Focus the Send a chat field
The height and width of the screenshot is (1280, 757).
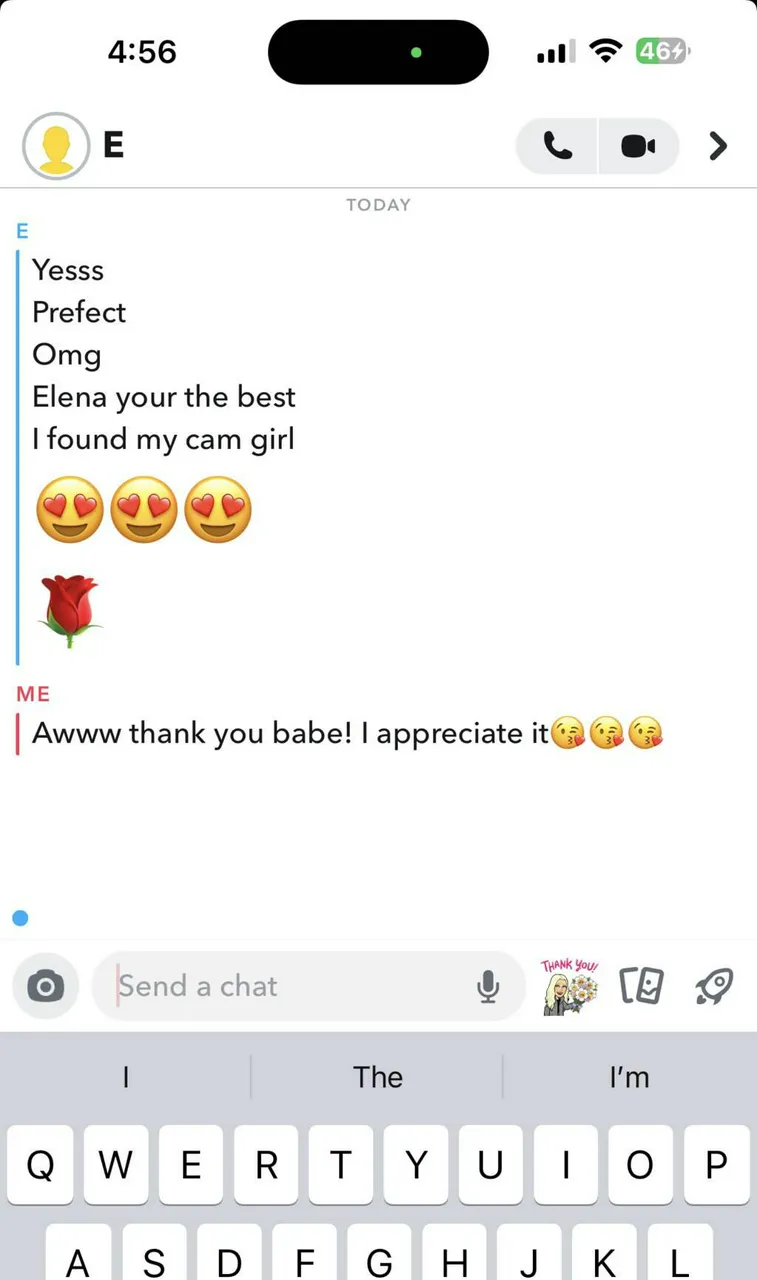click(290, 987)
